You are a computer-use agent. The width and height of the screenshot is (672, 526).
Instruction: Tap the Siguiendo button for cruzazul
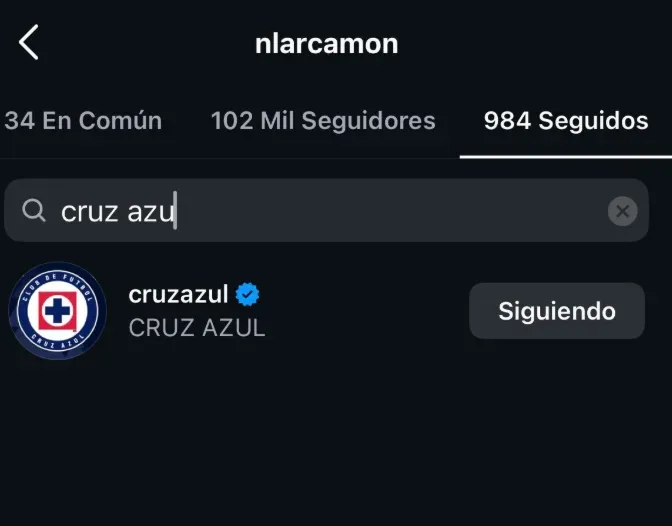[556, 311]
